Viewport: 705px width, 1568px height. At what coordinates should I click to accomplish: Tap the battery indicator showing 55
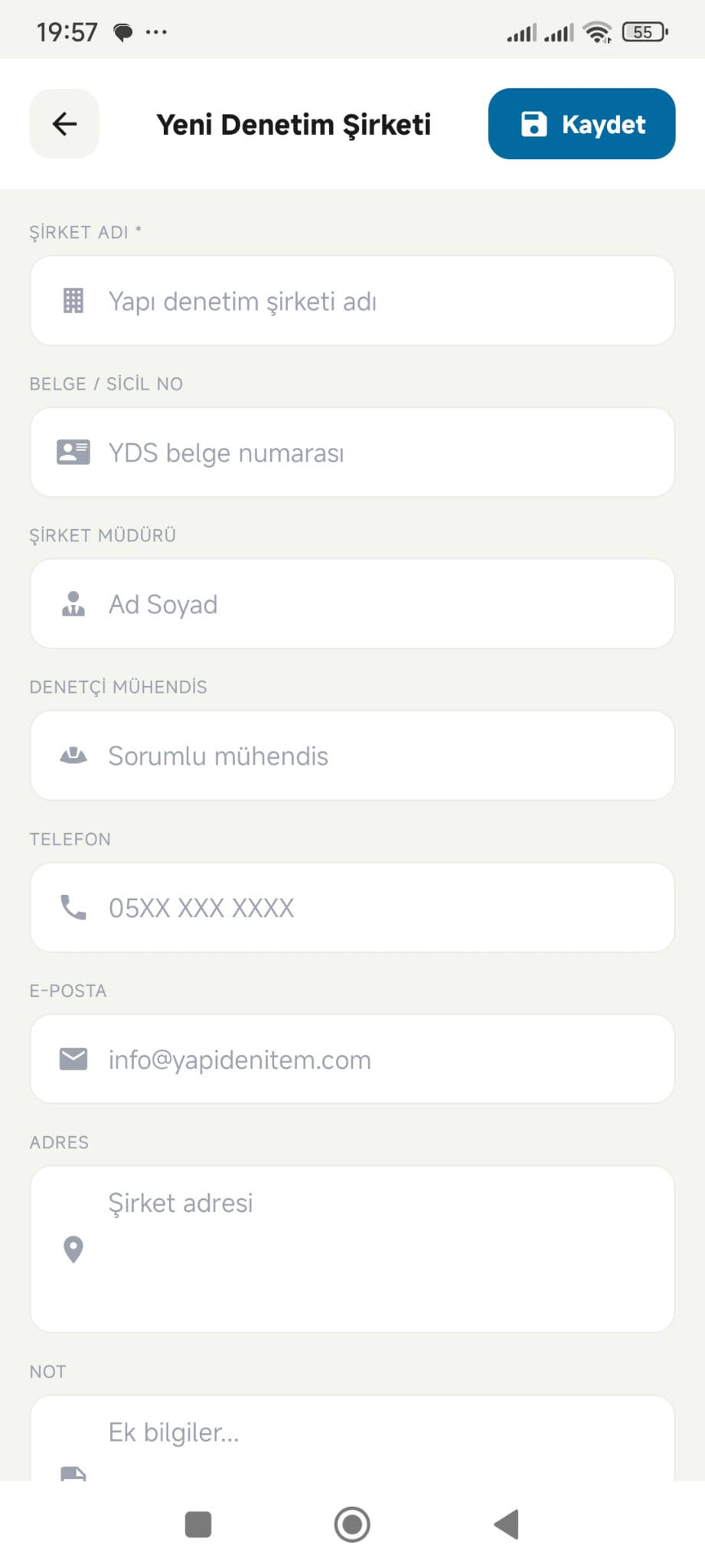(x=644, y=31)
